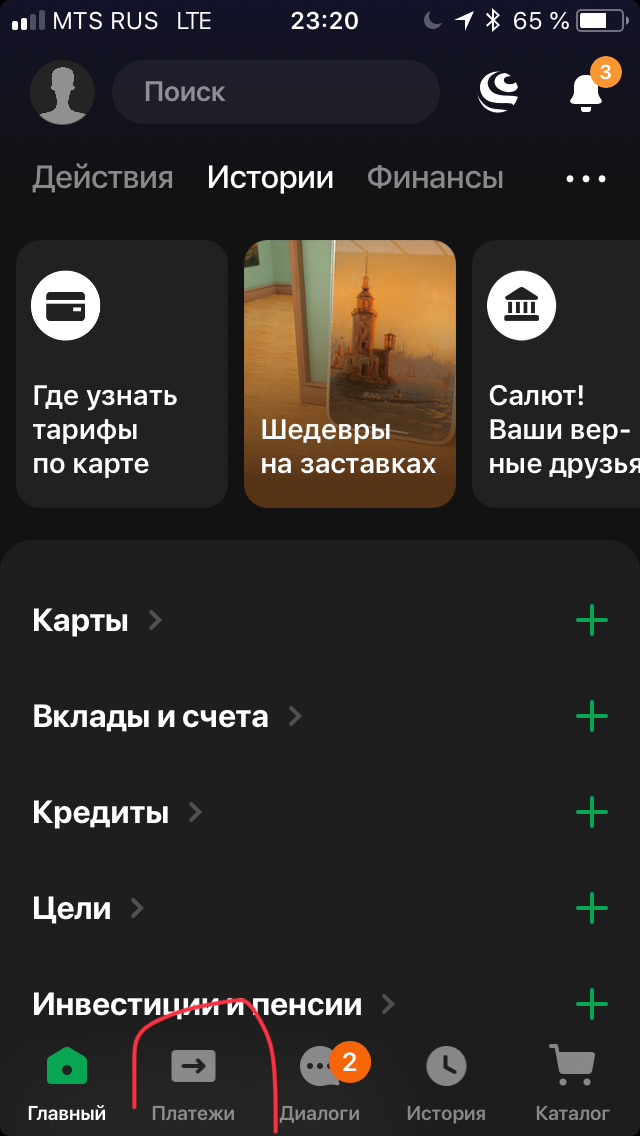
Task: Open the three-dots overflow menu
Action: (x=586, y=179)
